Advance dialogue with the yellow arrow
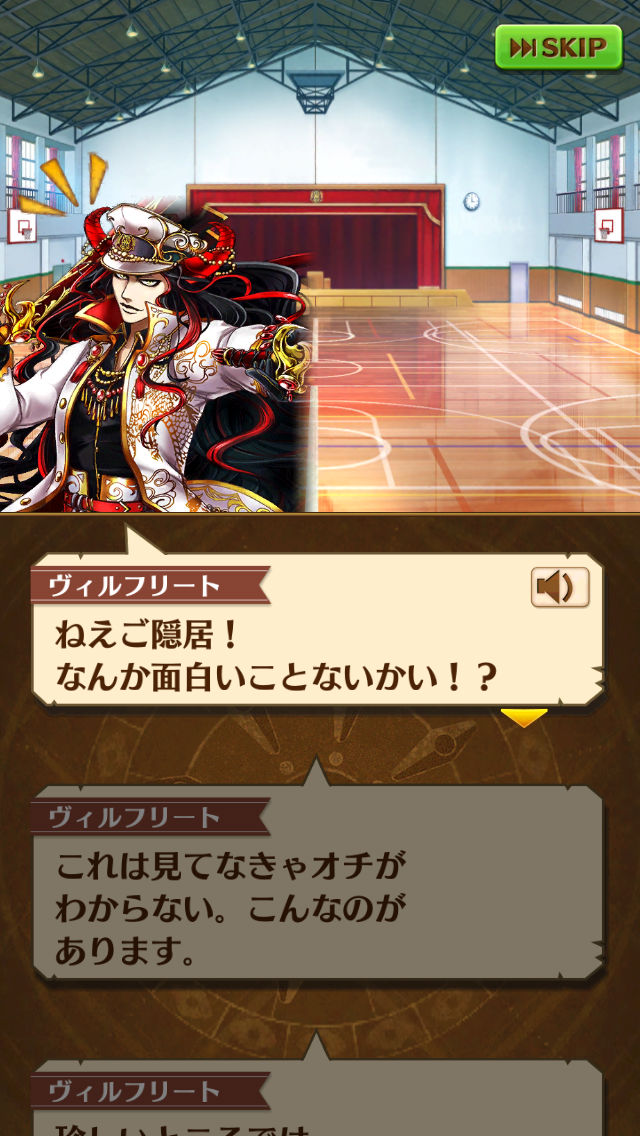Viewport: 640px width, 1136px height. [523, 717]
